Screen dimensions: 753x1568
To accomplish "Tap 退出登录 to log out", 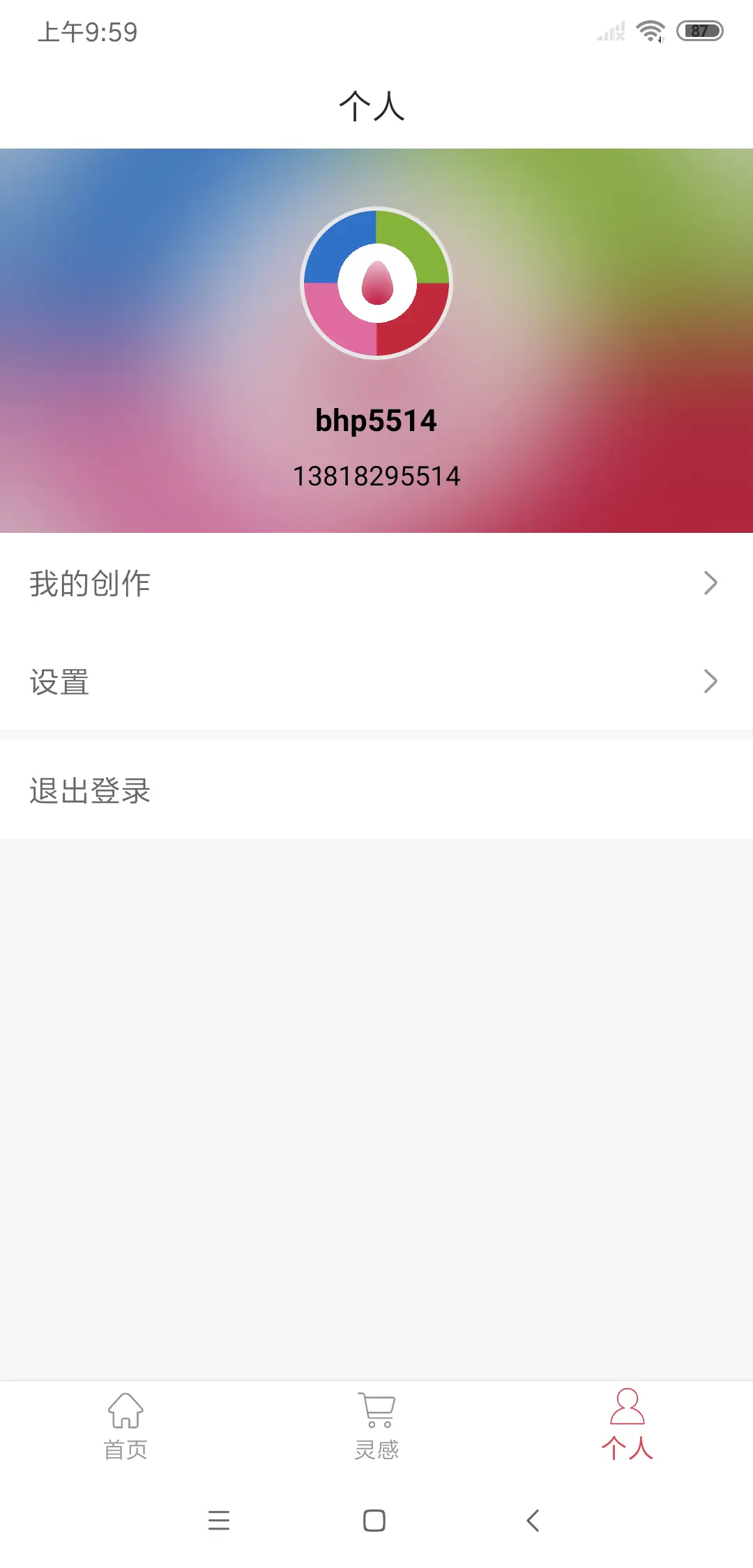I will click(376, 790).
